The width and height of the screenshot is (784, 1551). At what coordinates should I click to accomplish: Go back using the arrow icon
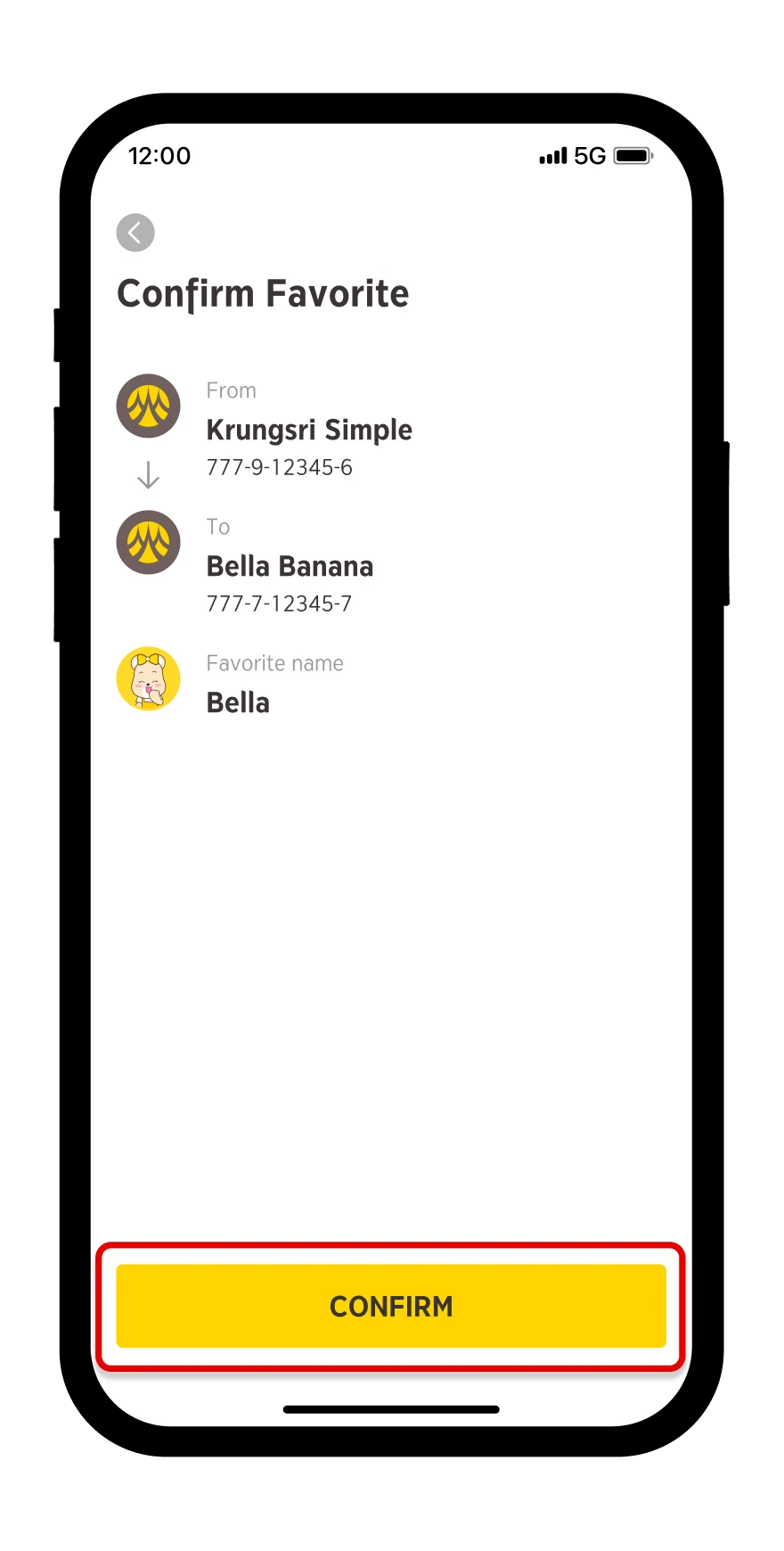(x=135, y=234)
